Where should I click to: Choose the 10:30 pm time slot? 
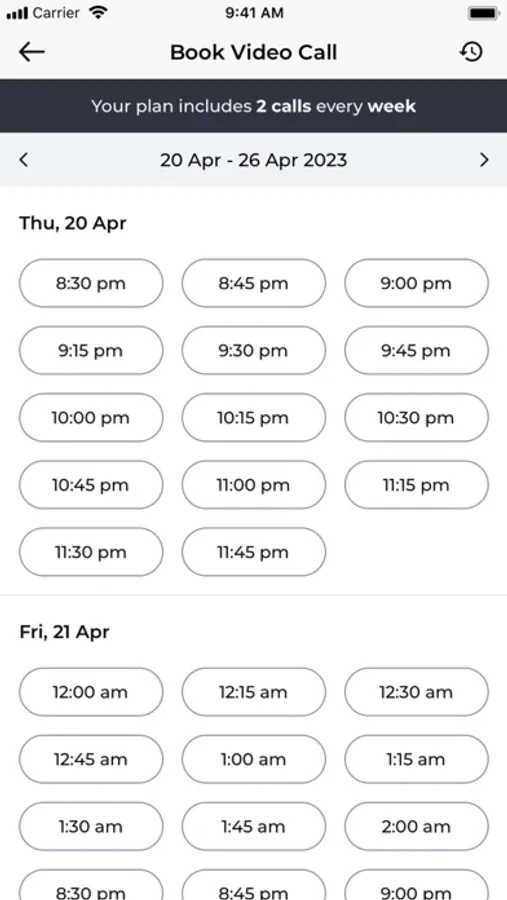[x=416, y=418]
